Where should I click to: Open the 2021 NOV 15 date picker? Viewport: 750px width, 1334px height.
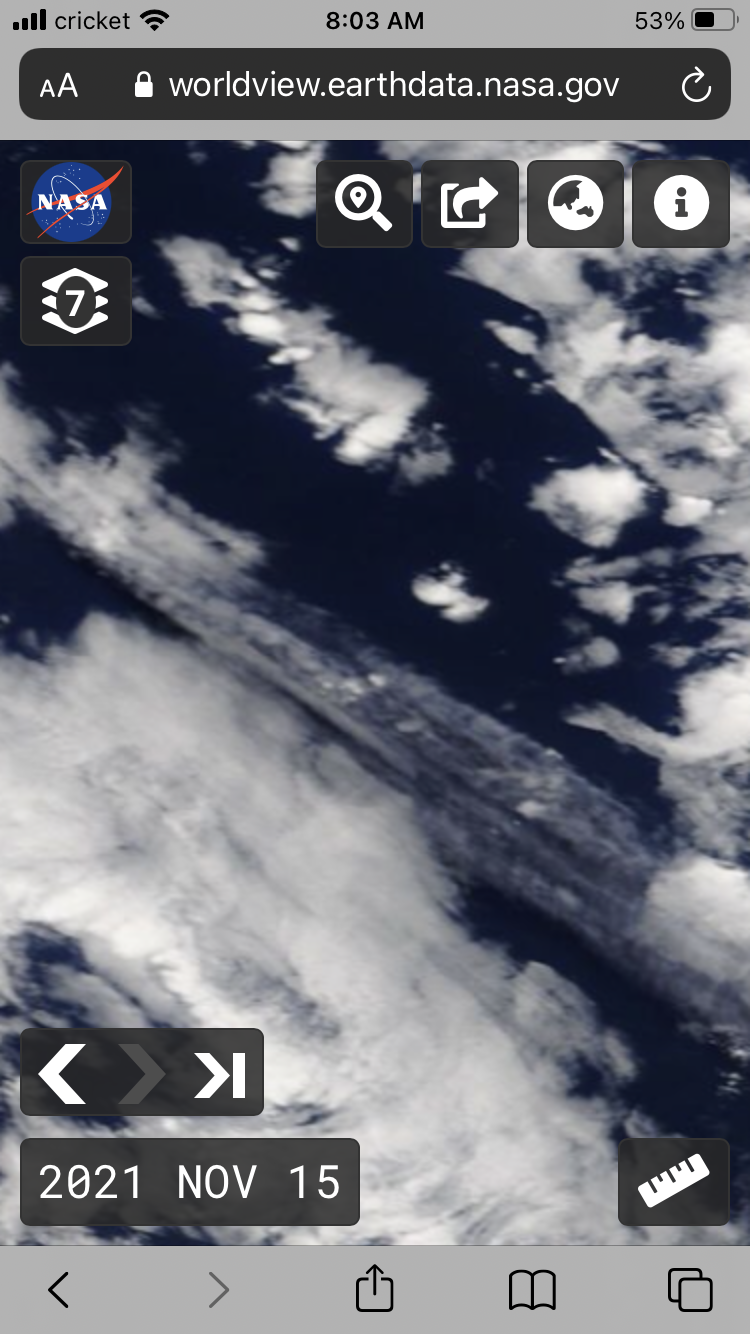(190, 1182)
